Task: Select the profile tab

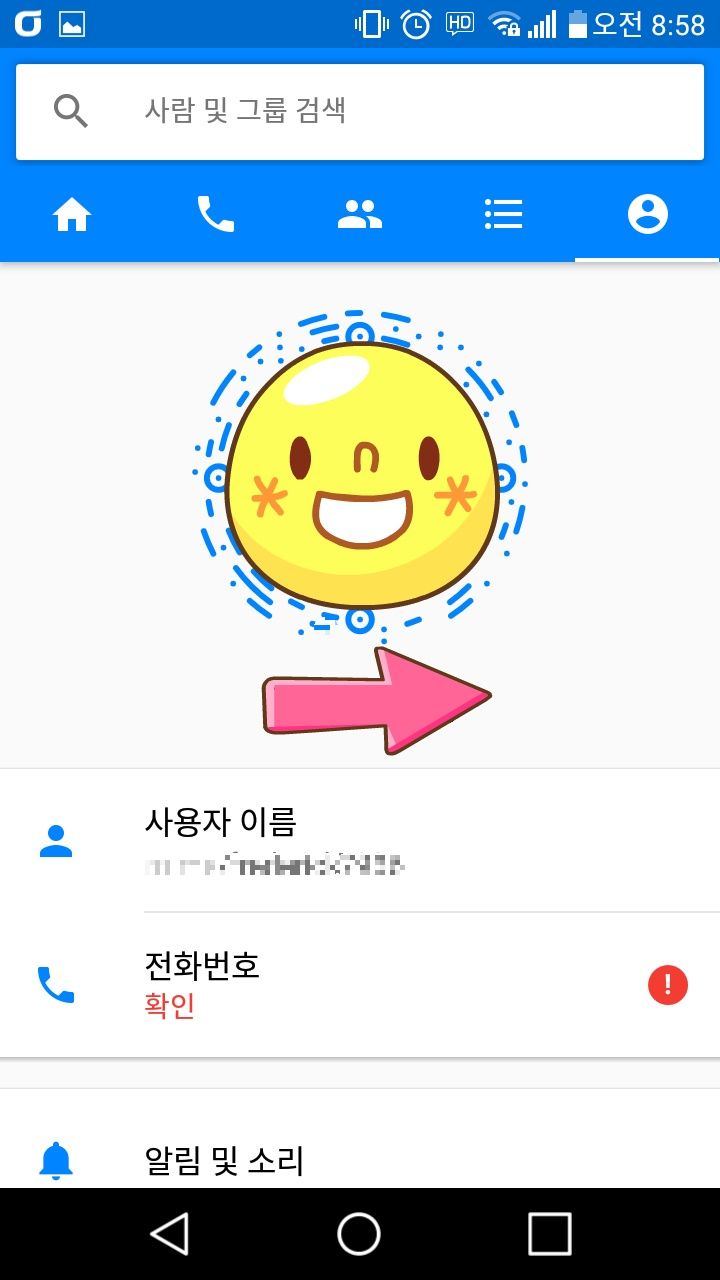Action: click(647, 214)
